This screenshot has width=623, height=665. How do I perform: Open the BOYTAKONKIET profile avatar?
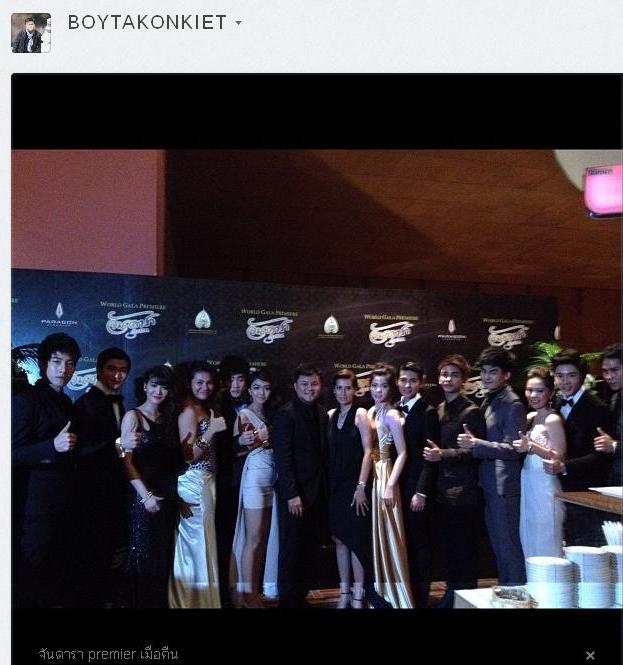pyautogui.click(x=30, y=33)
